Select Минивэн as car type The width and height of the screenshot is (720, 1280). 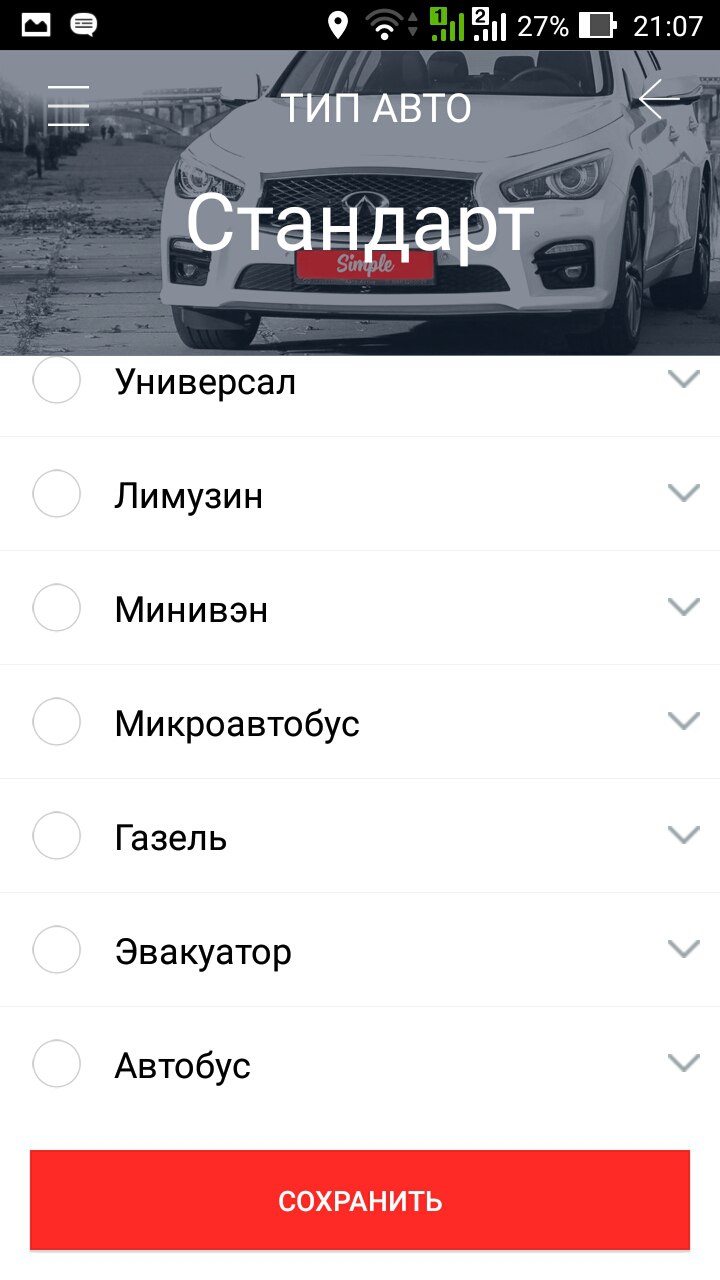click(57, 608)
